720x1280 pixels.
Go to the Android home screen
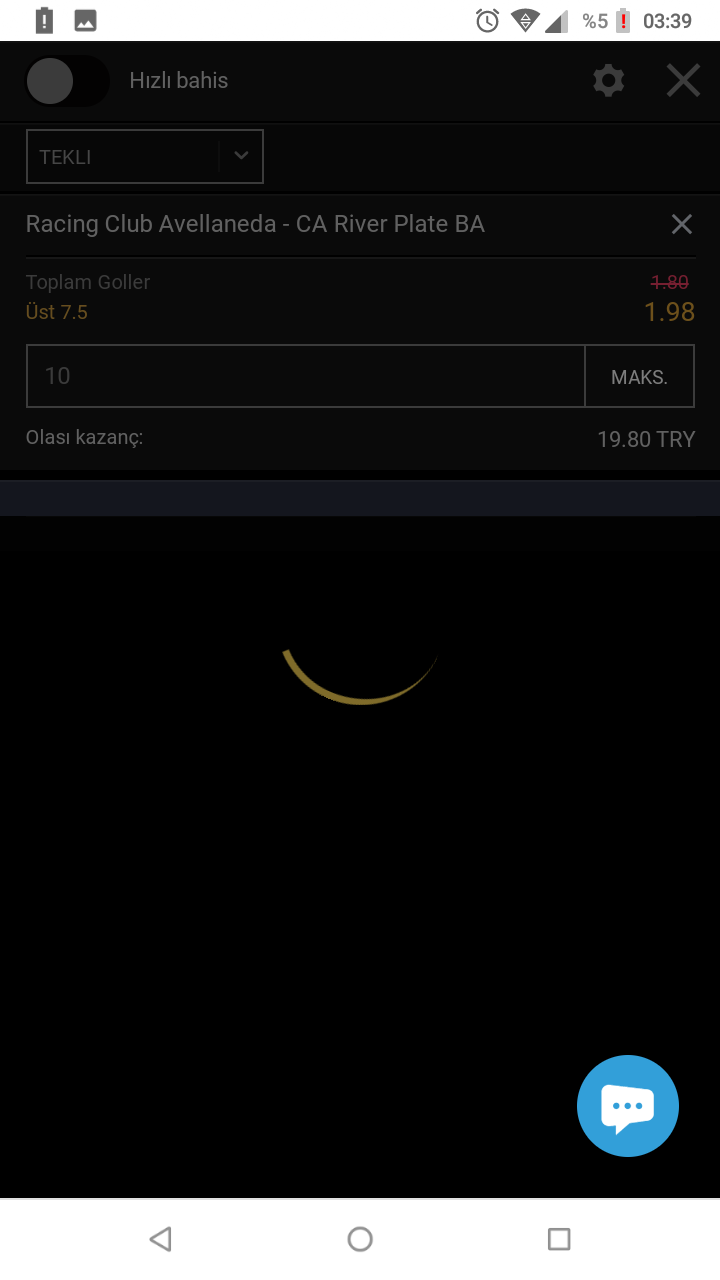360,1240
